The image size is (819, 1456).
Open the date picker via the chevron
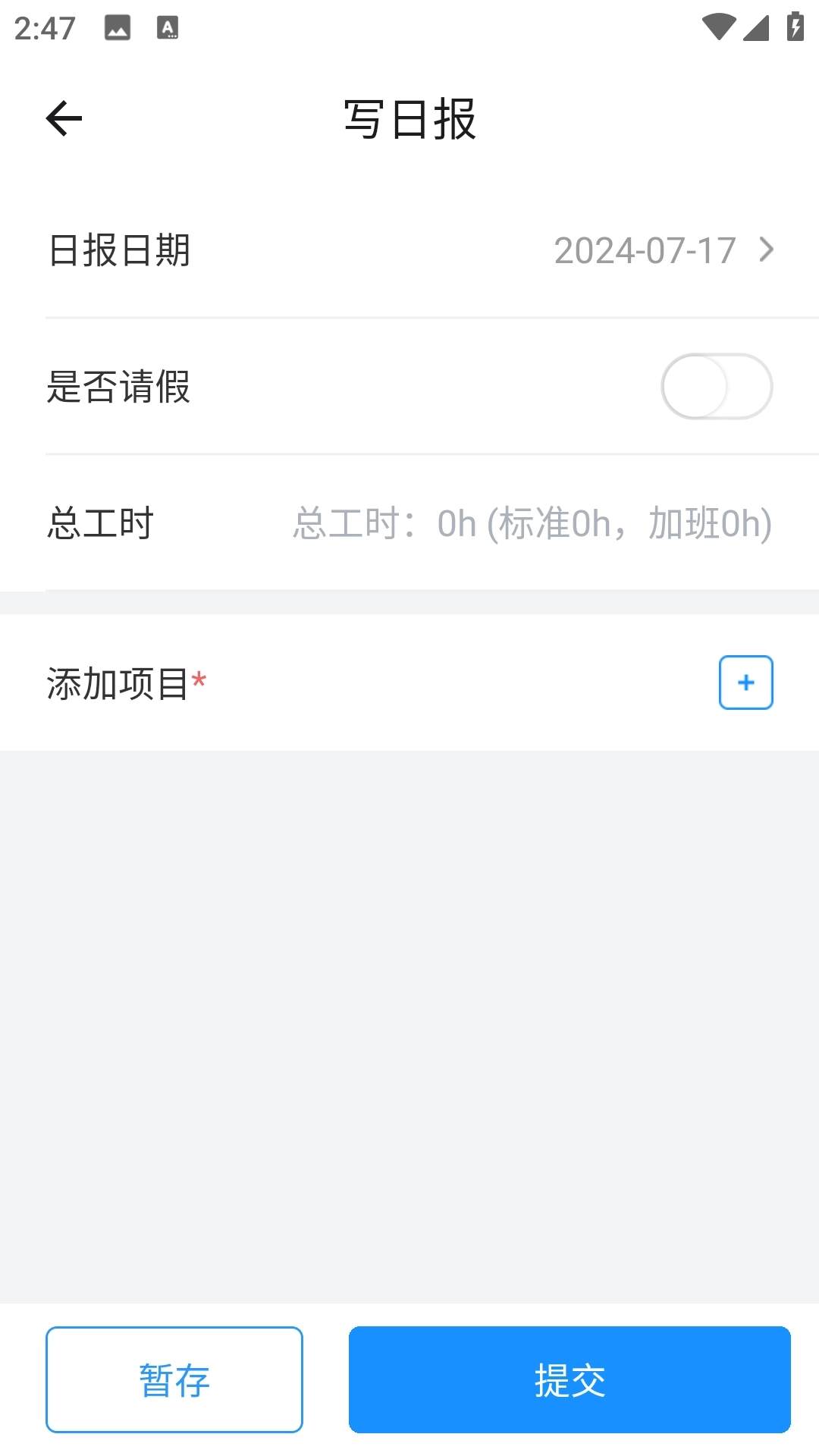click(767, 250)
